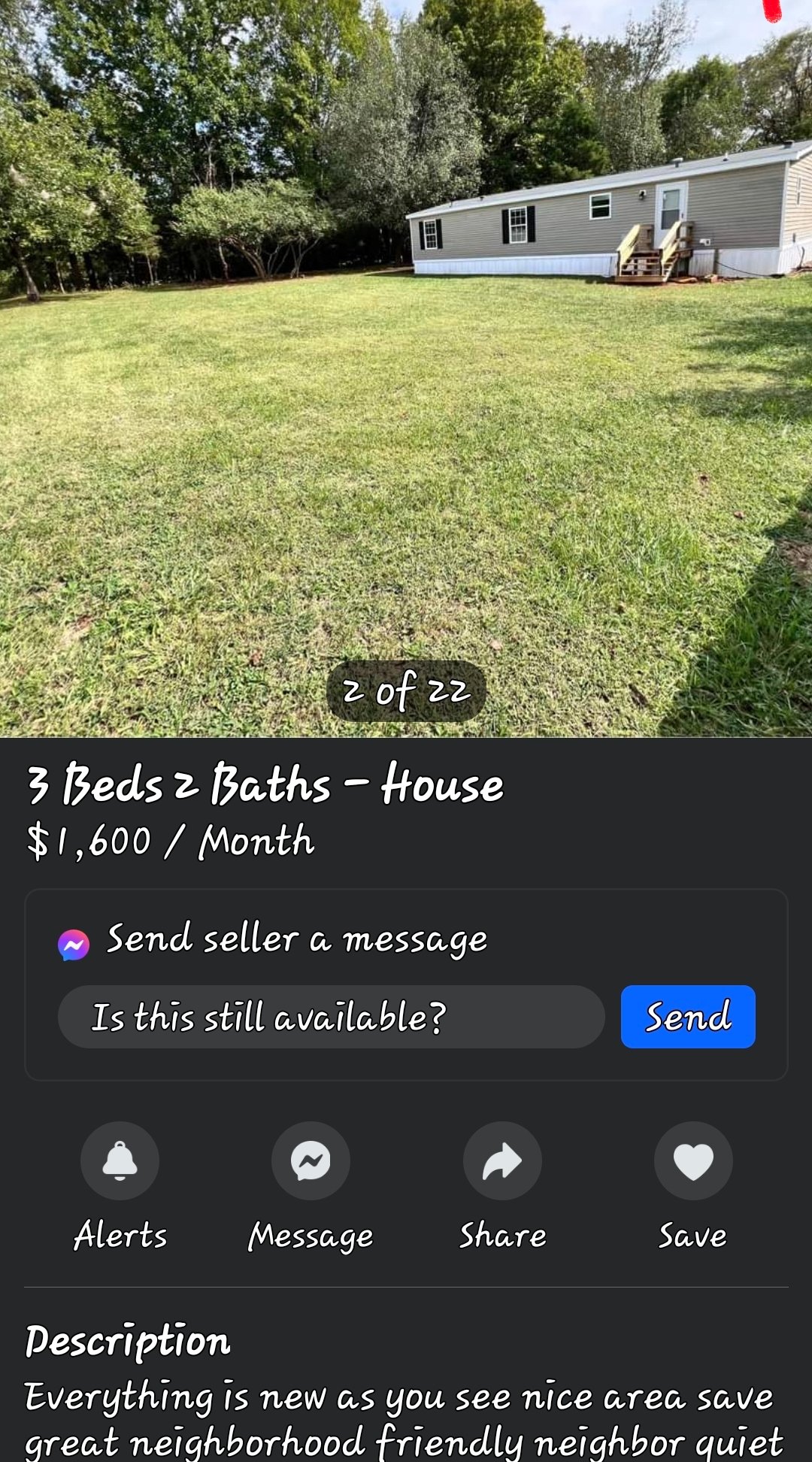Enable alerts for this rental listing

click(x=120, y=1160)
